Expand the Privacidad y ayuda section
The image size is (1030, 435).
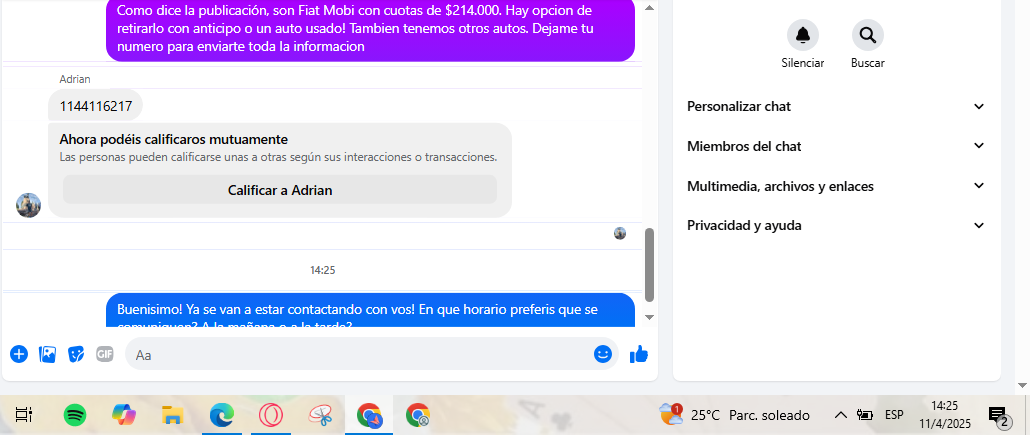pyautogui.click(x=836, y=226)
